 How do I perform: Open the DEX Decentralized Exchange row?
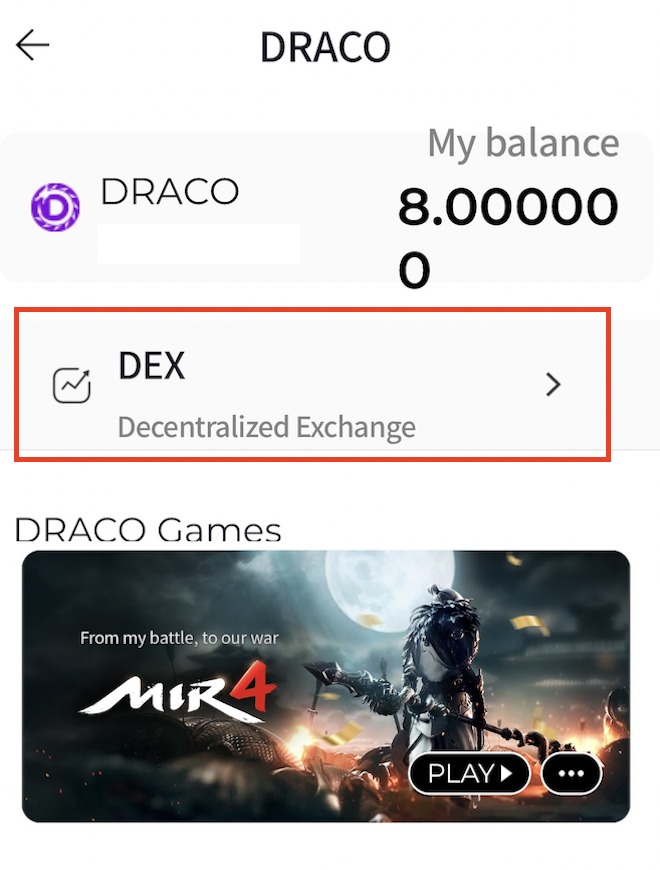tap(312, 385)
